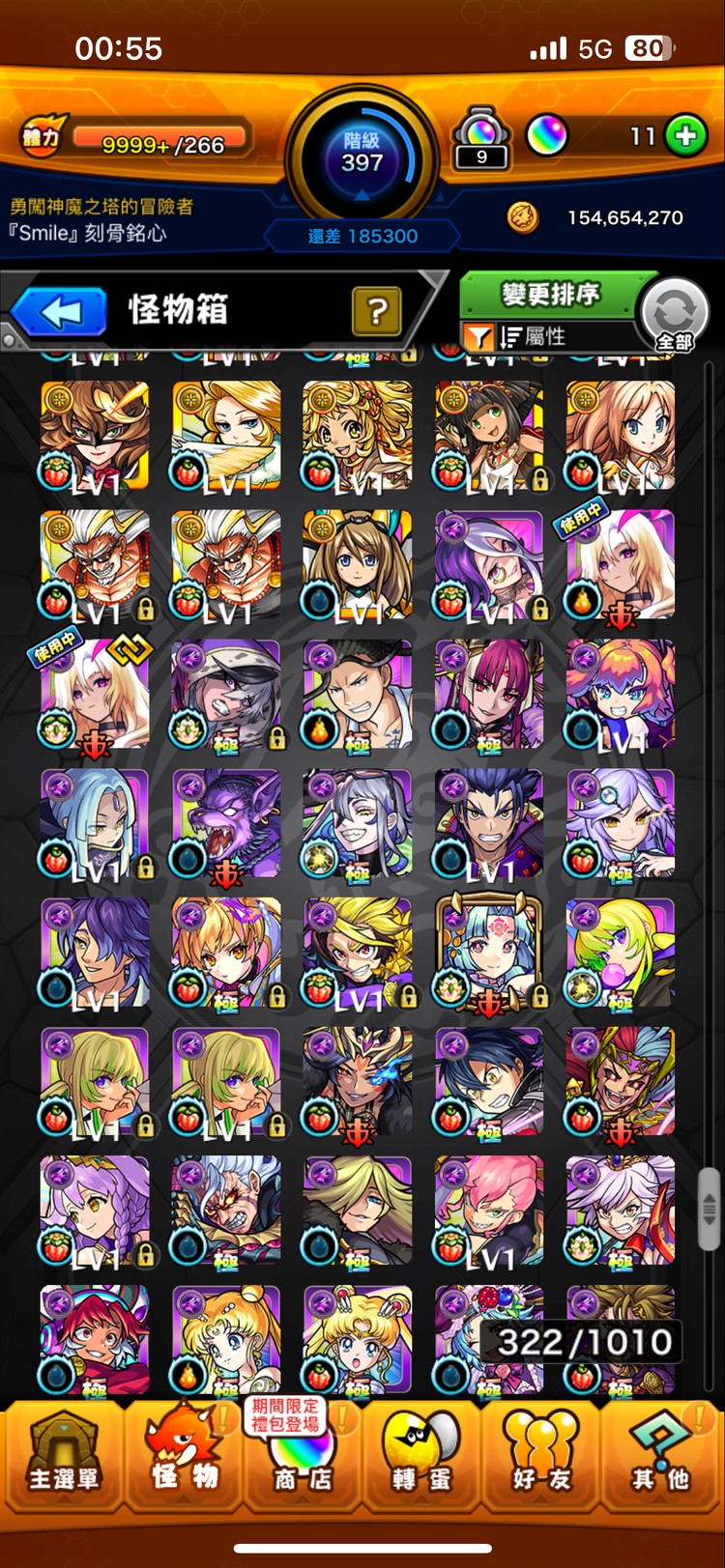Add orbs with the green plus button
This screenshot has height=1568, width=725.
click(x=685, y=136)
